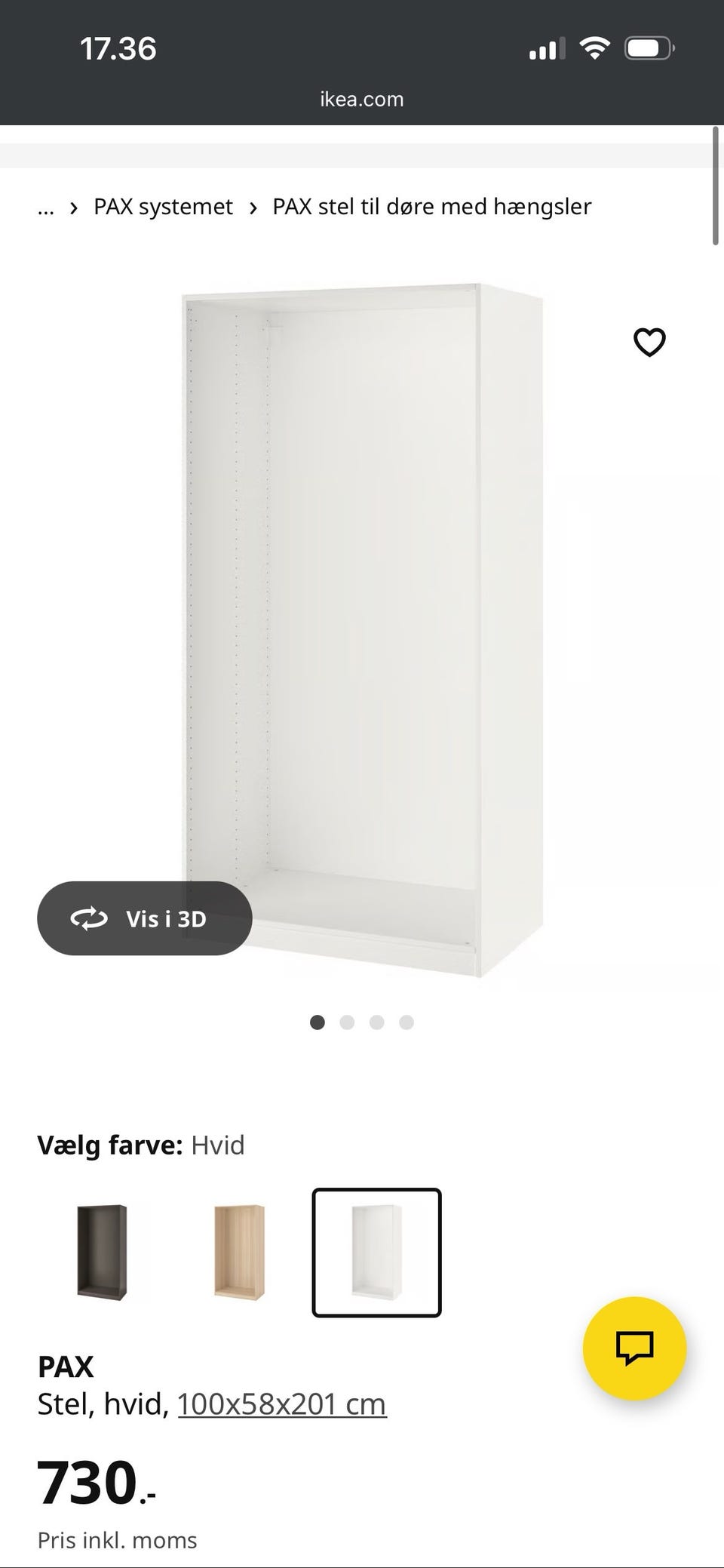Expand the collapsed breadcrumb ellipsis

46,207
